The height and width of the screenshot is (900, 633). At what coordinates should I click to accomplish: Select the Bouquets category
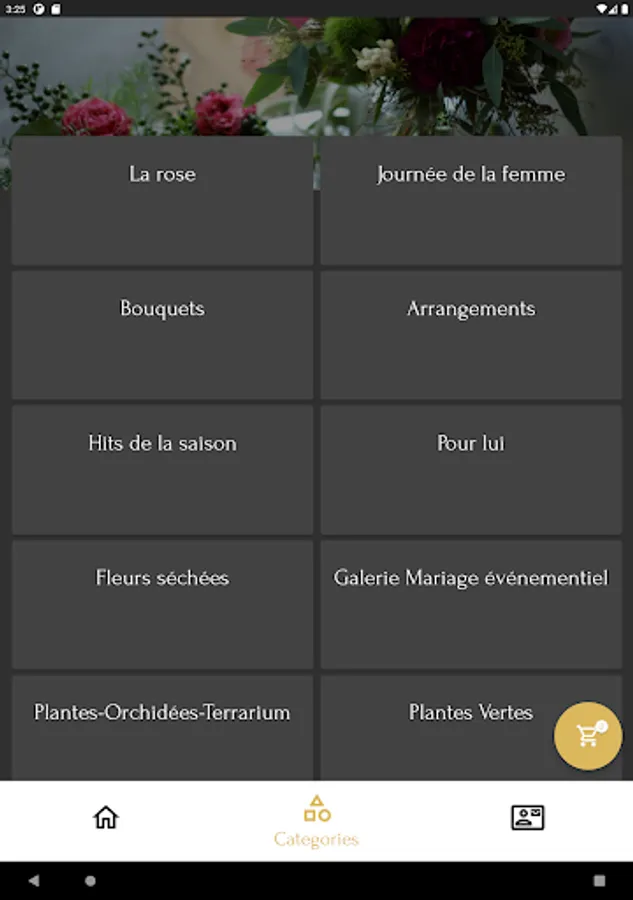point(162,335)
